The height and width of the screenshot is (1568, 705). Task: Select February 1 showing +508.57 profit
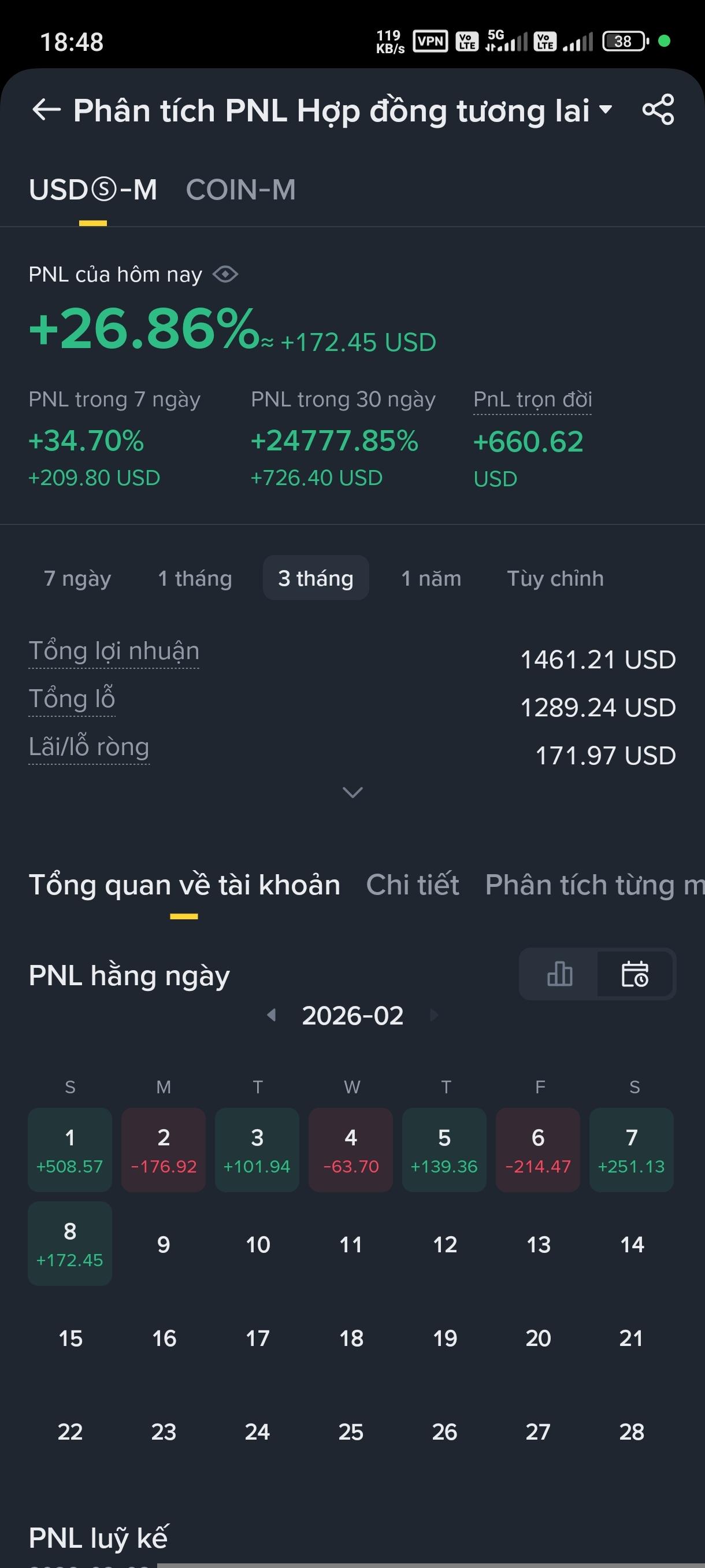click(x=69, y=1151)
